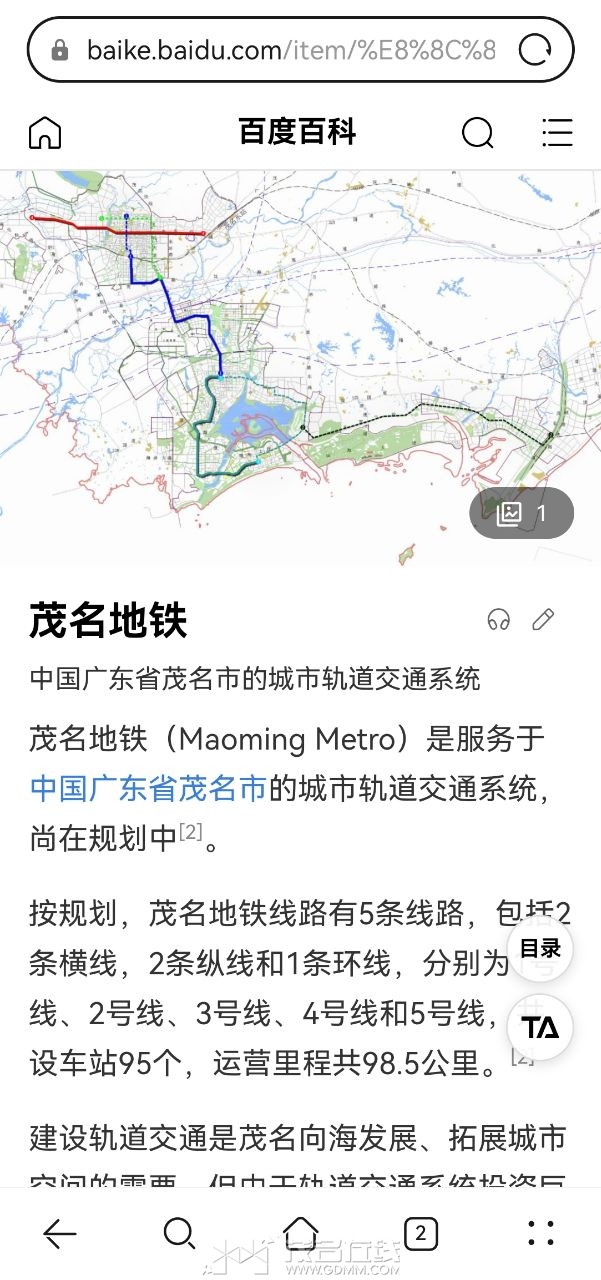Open the Maoming metro map image
The image size is (601, 1280).
(280, 360)
